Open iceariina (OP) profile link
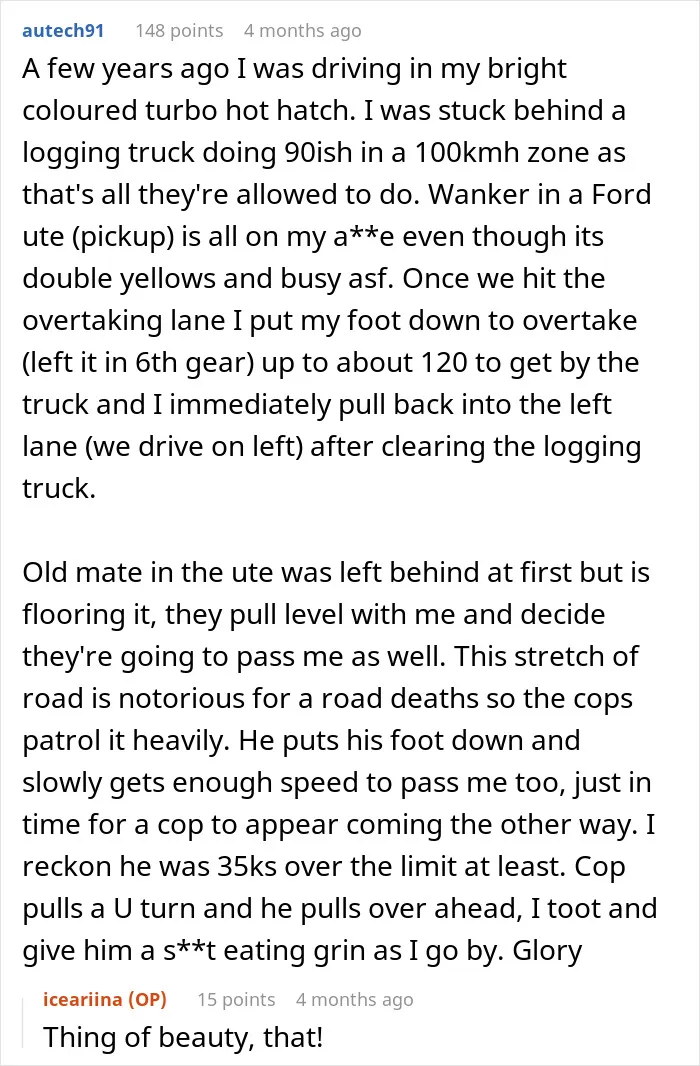 pos(105,999)
